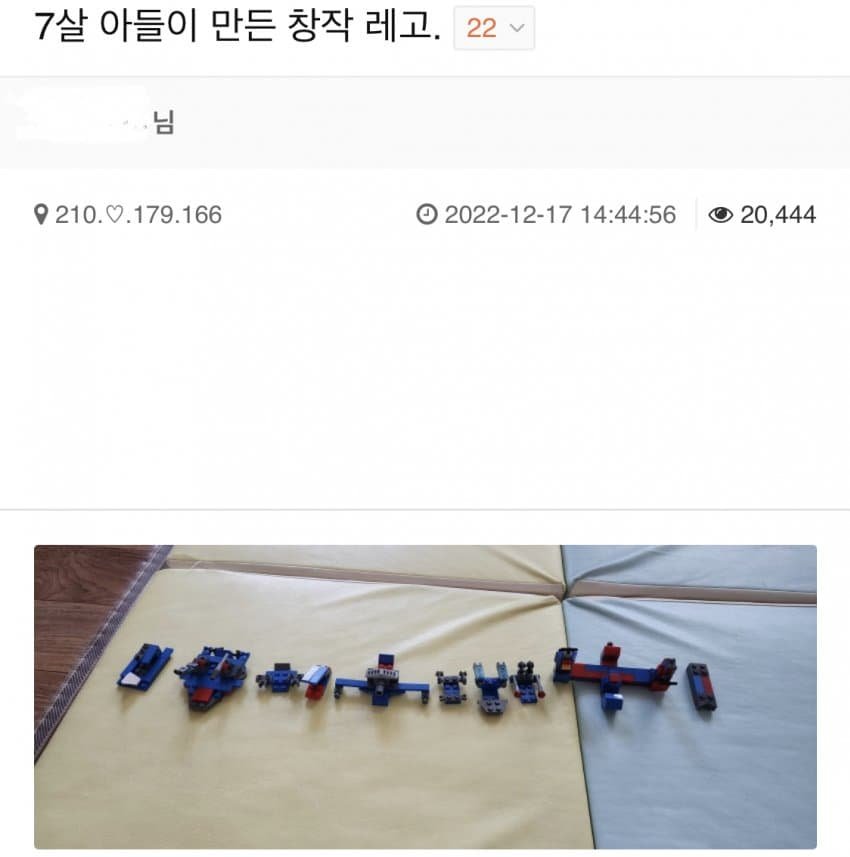Screen dimensions: 850x857
Task: Open the Lego creations photo
Action: coord(425,696)
